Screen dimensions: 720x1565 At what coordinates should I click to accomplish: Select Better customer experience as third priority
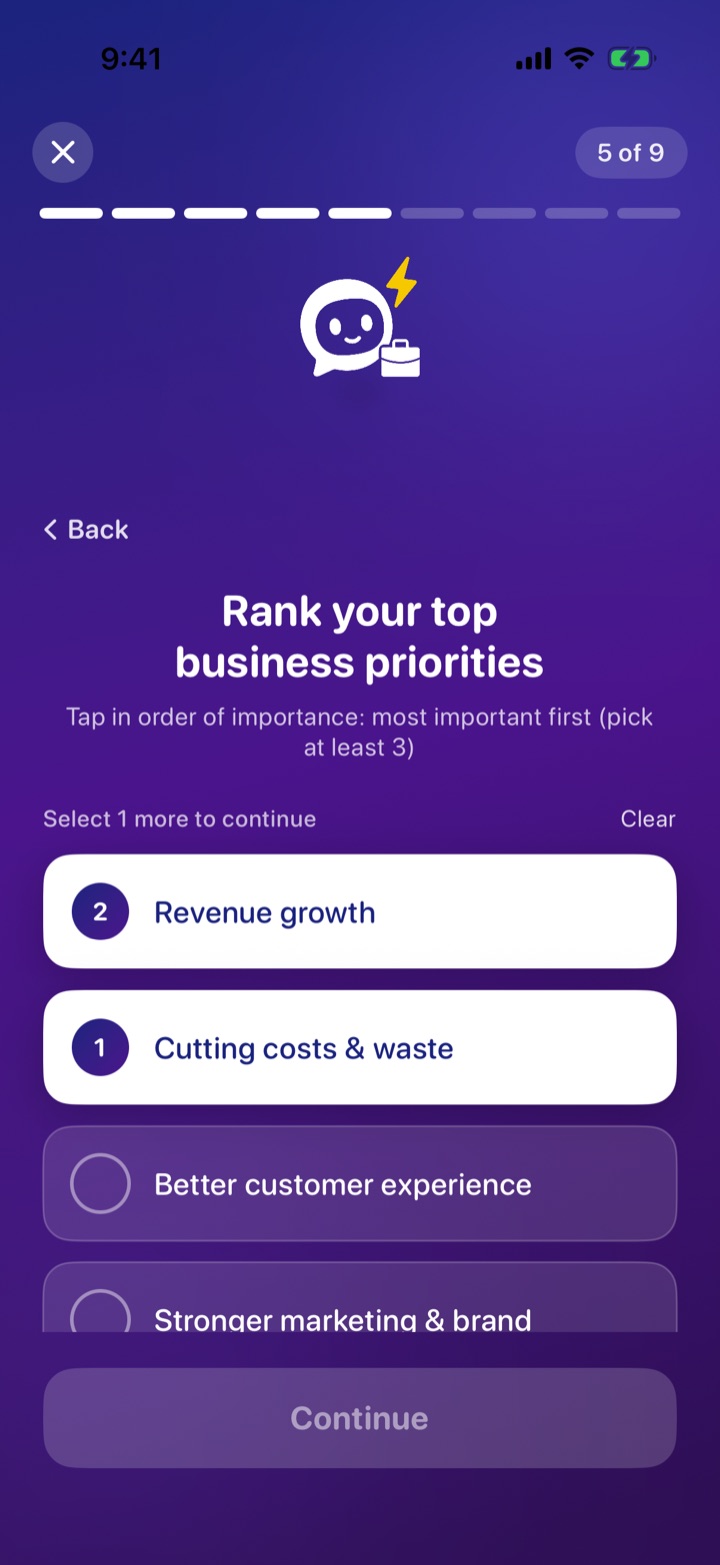360,1183
